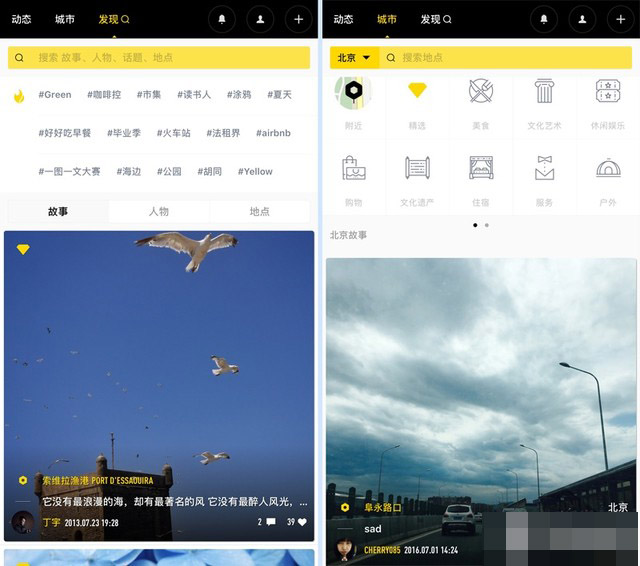The image size is (640, 566).
Task: Open comments on 丁宇's story
Action: point(267,522)
